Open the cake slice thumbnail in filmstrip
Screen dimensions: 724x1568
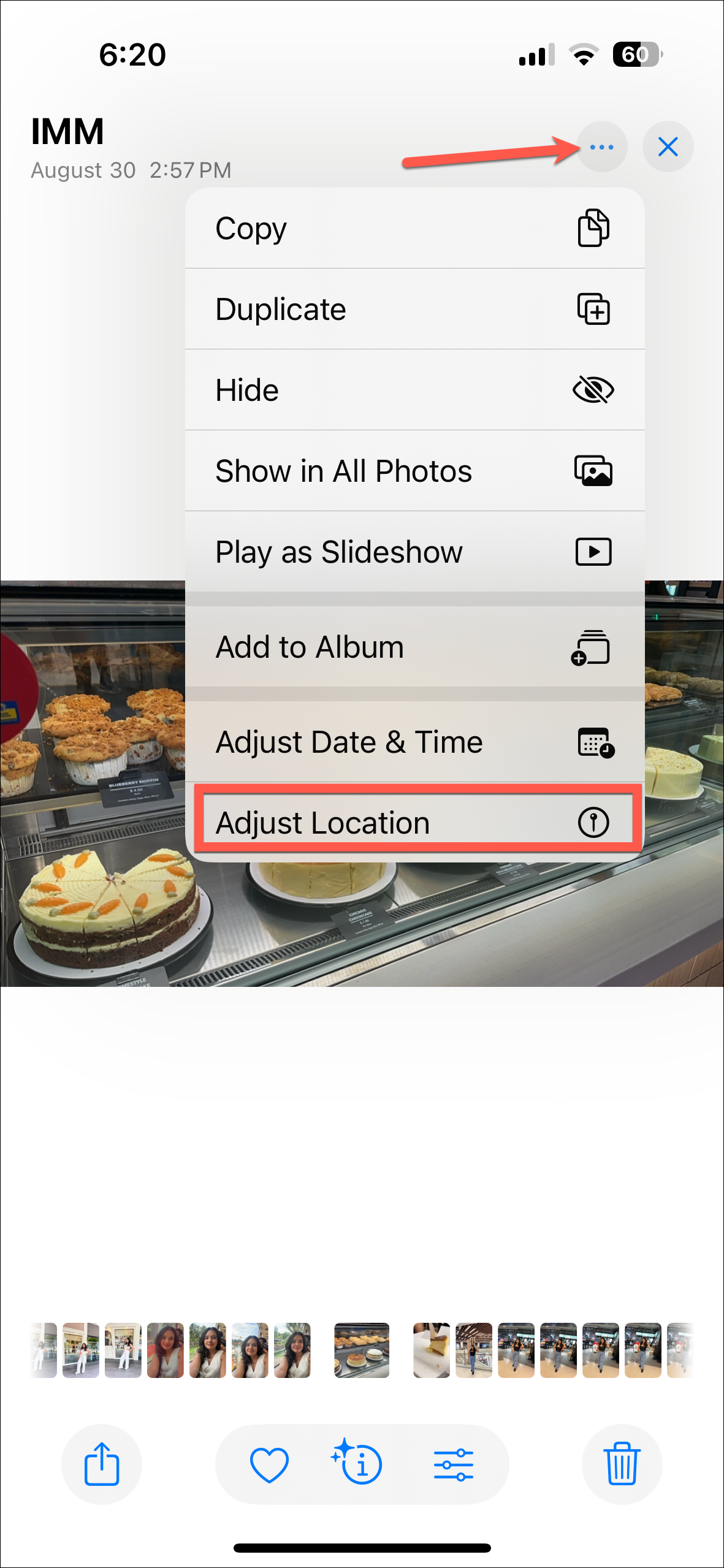tap(431, 1350)
